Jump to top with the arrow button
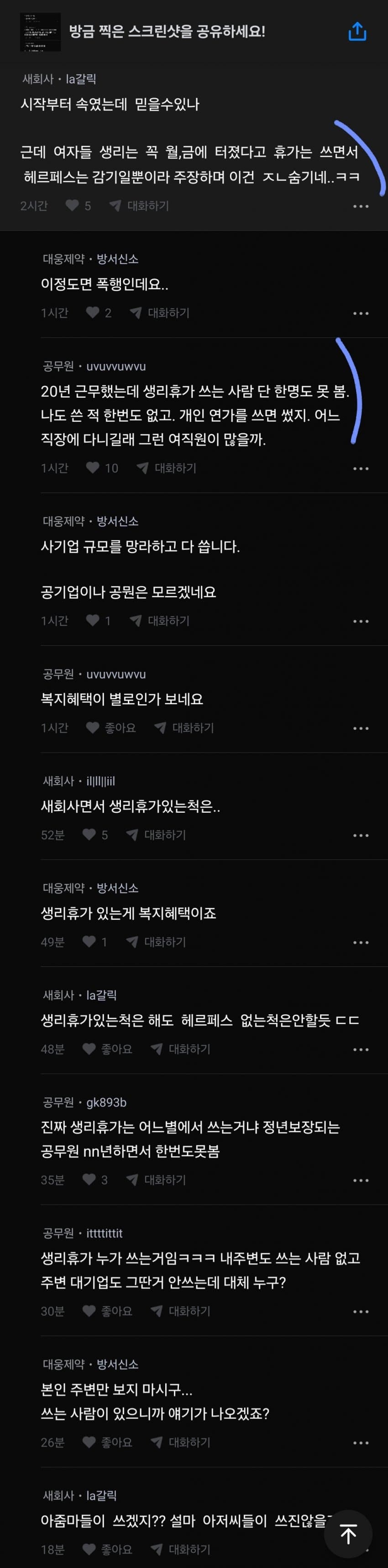 (348, 1534)
